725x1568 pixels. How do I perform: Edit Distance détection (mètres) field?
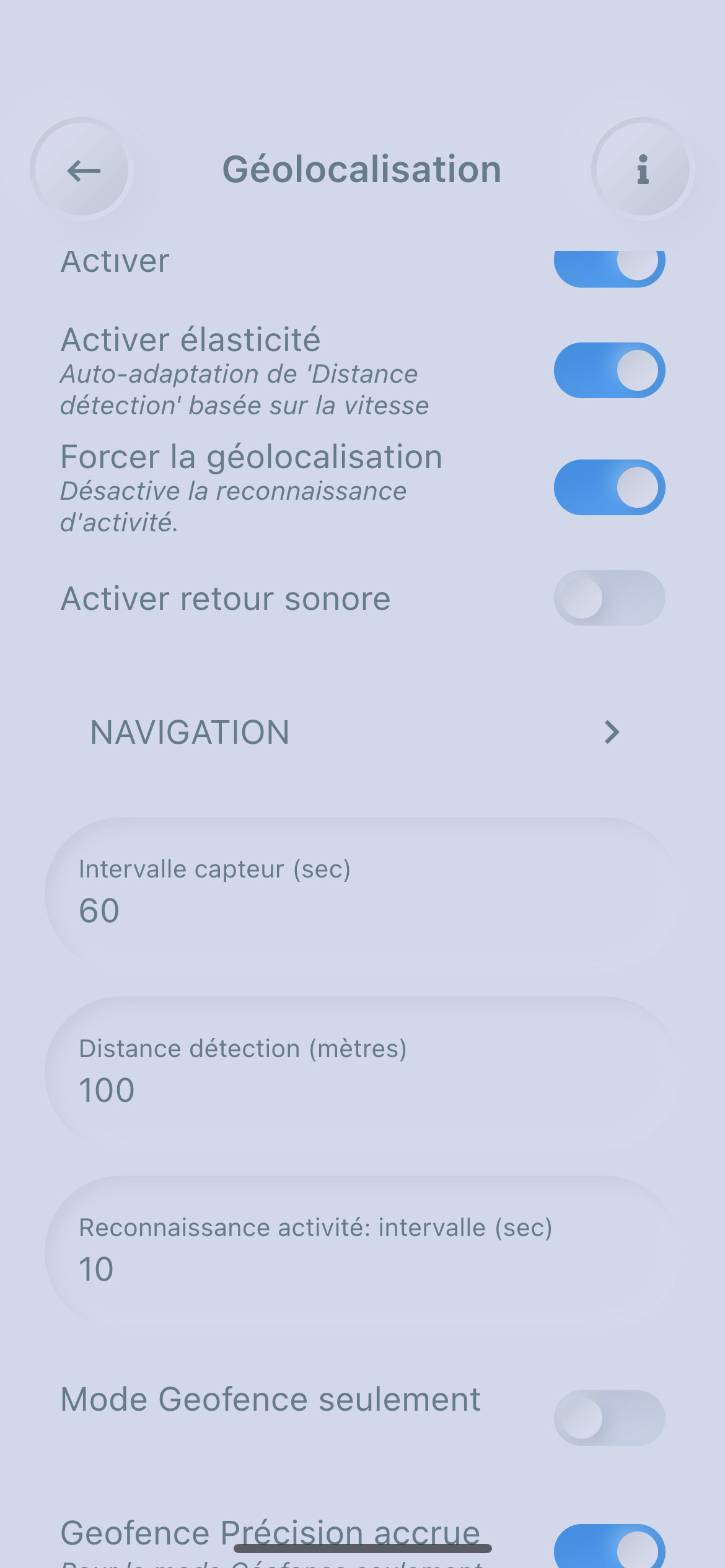point(362,1072)
